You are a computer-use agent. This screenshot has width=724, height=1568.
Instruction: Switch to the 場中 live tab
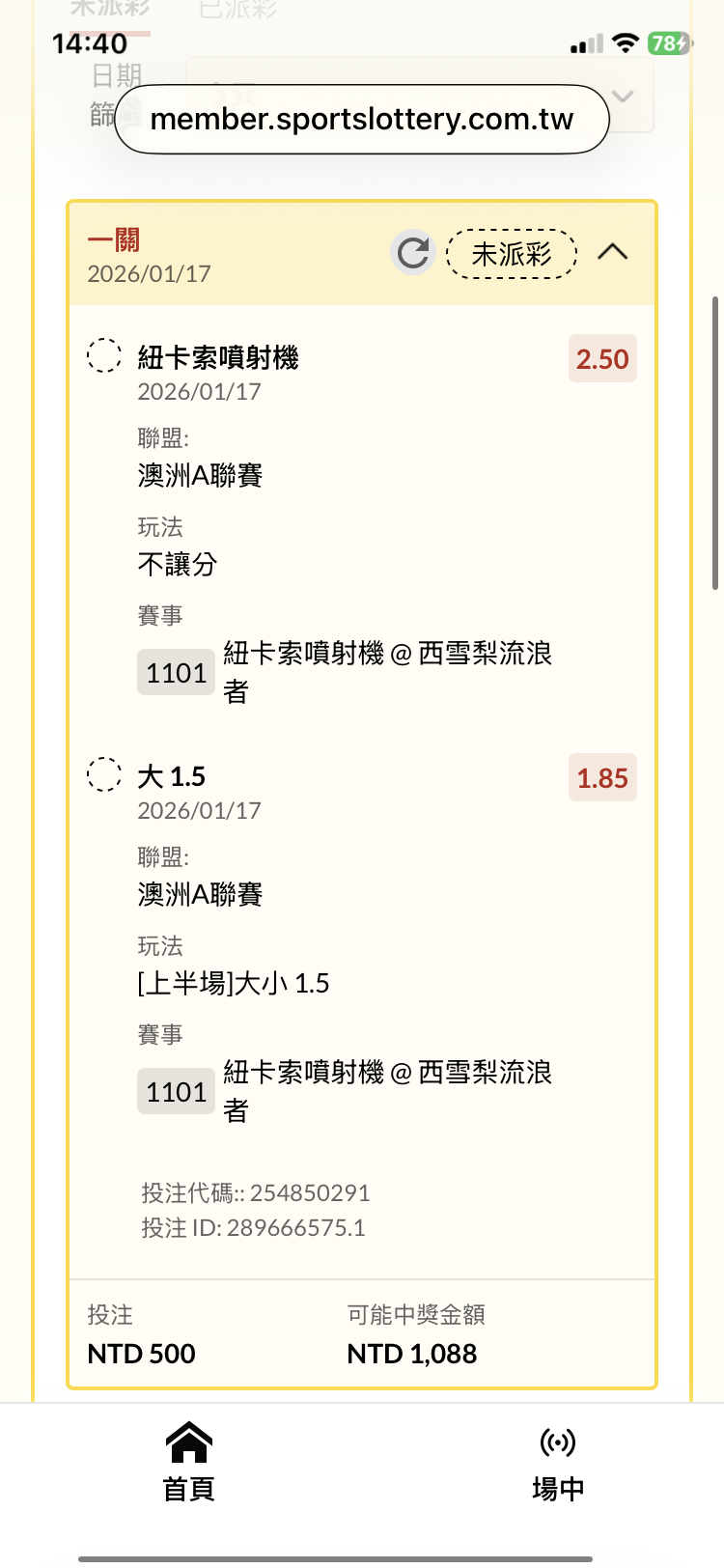coord(558,1462)
